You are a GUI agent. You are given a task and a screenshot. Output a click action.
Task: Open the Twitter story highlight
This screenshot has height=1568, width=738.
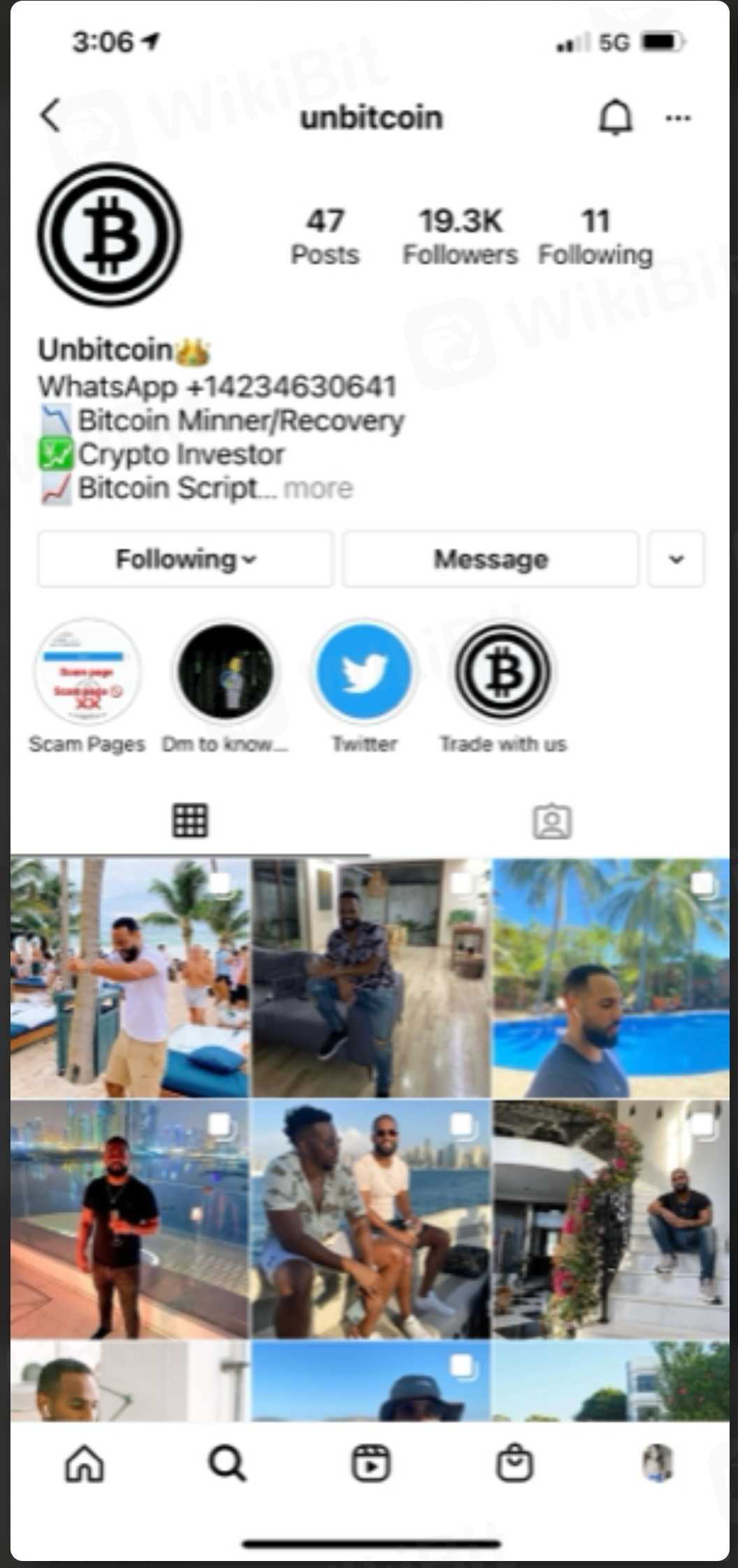[x=363, y=672]
